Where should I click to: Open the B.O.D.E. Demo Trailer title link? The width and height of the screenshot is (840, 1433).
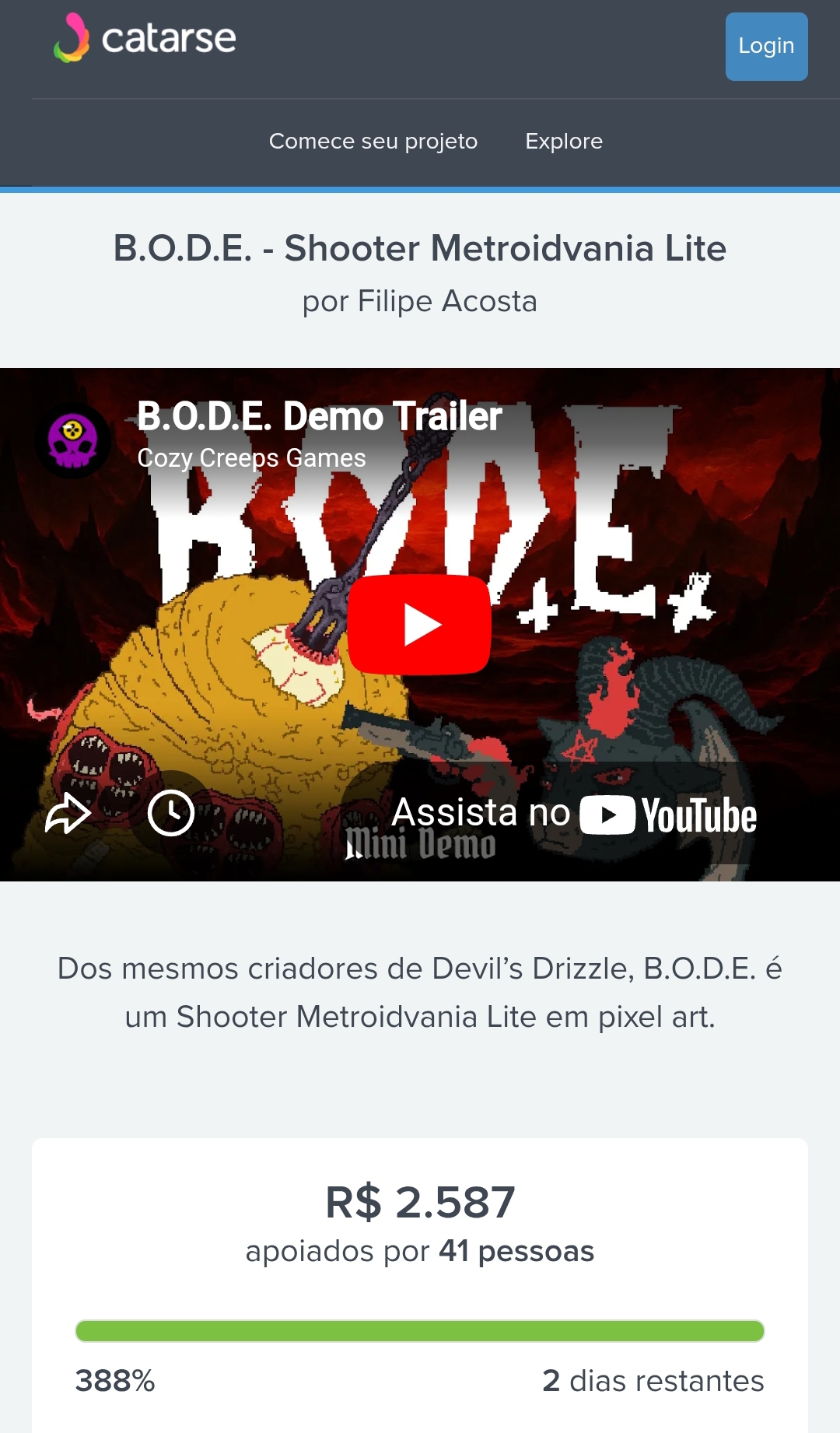click(x=319, y=416)
